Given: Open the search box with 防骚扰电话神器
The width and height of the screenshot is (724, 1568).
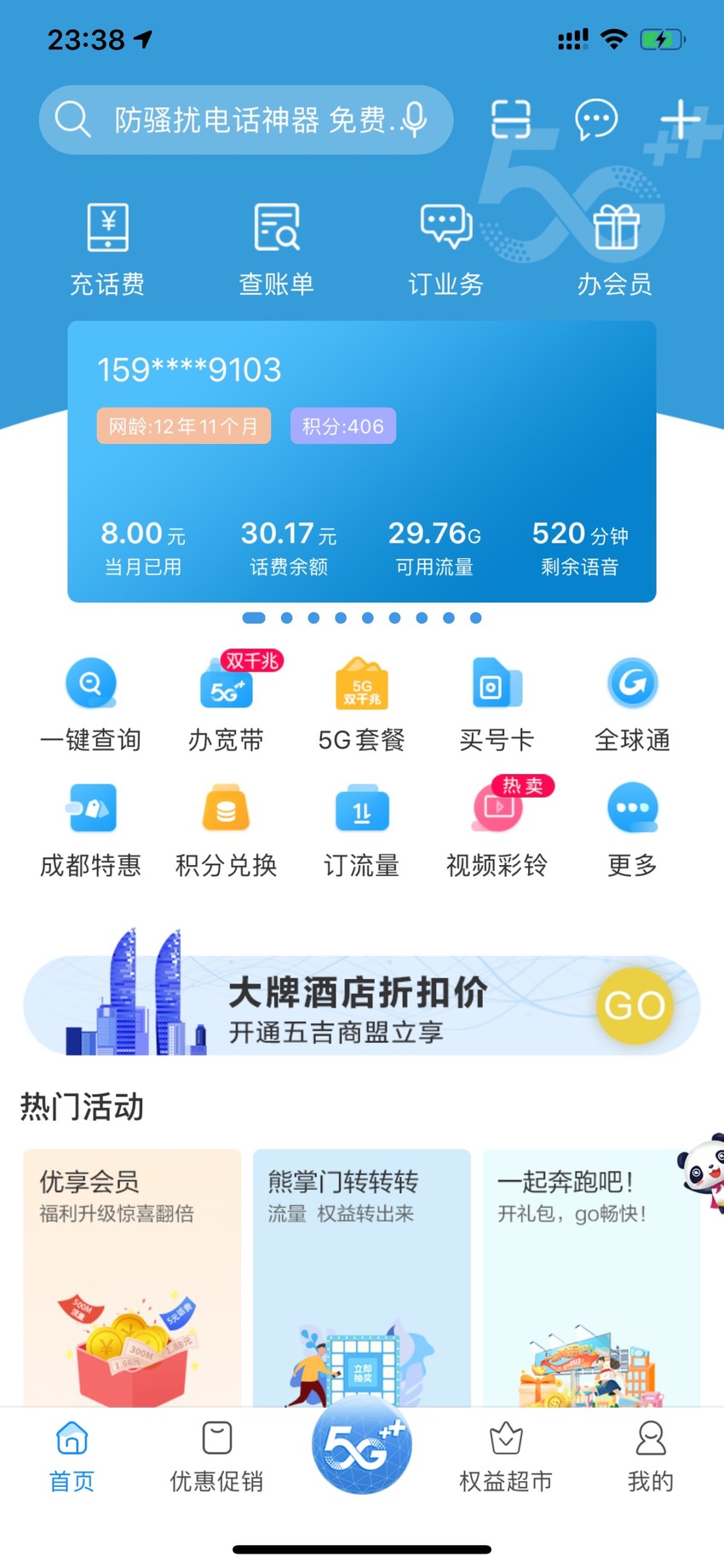Looking at the screenshot, I should pyautogui.click(x=245, y=119).
